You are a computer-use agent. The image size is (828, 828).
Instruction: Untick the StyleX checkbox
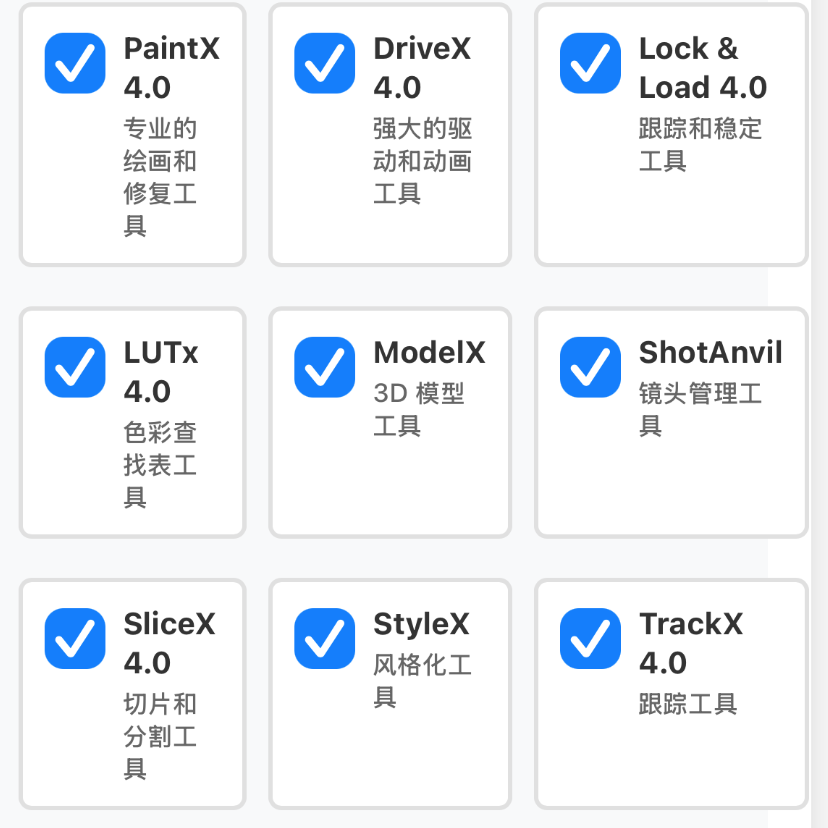click(324, 638)
